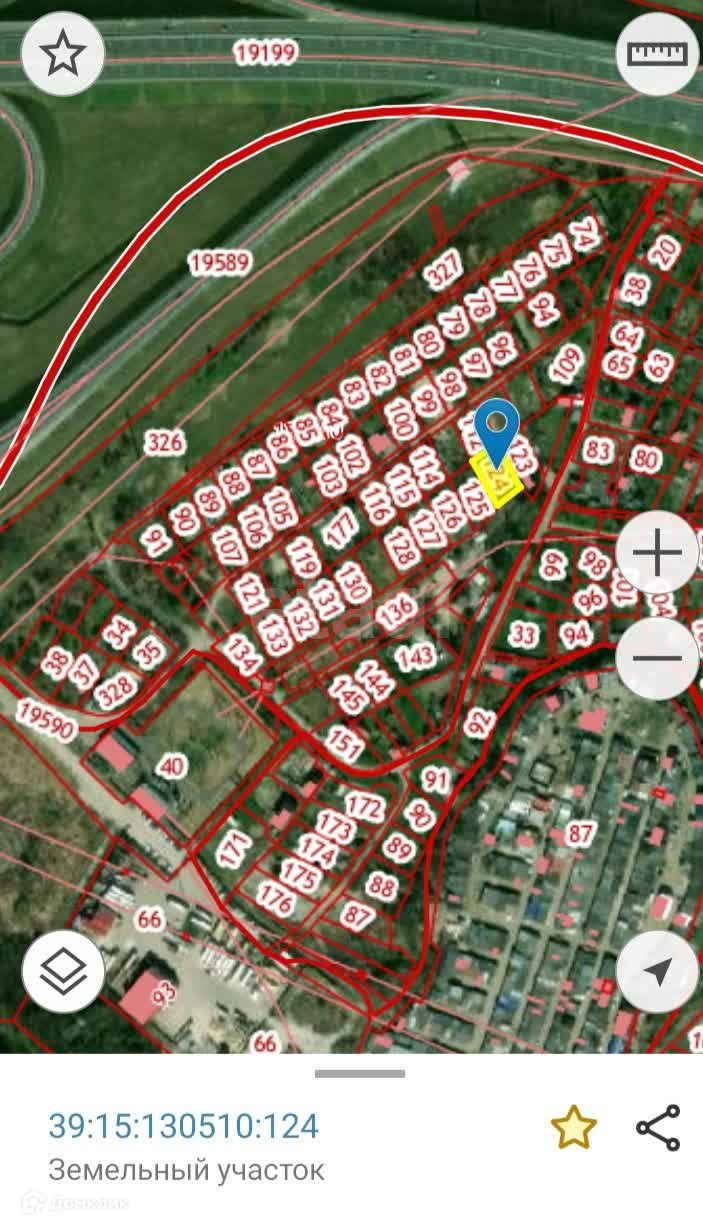Share the parcel 39:15:130510:124 info
Viewport: 703px width, 1229px height.
pos(658,1127)
